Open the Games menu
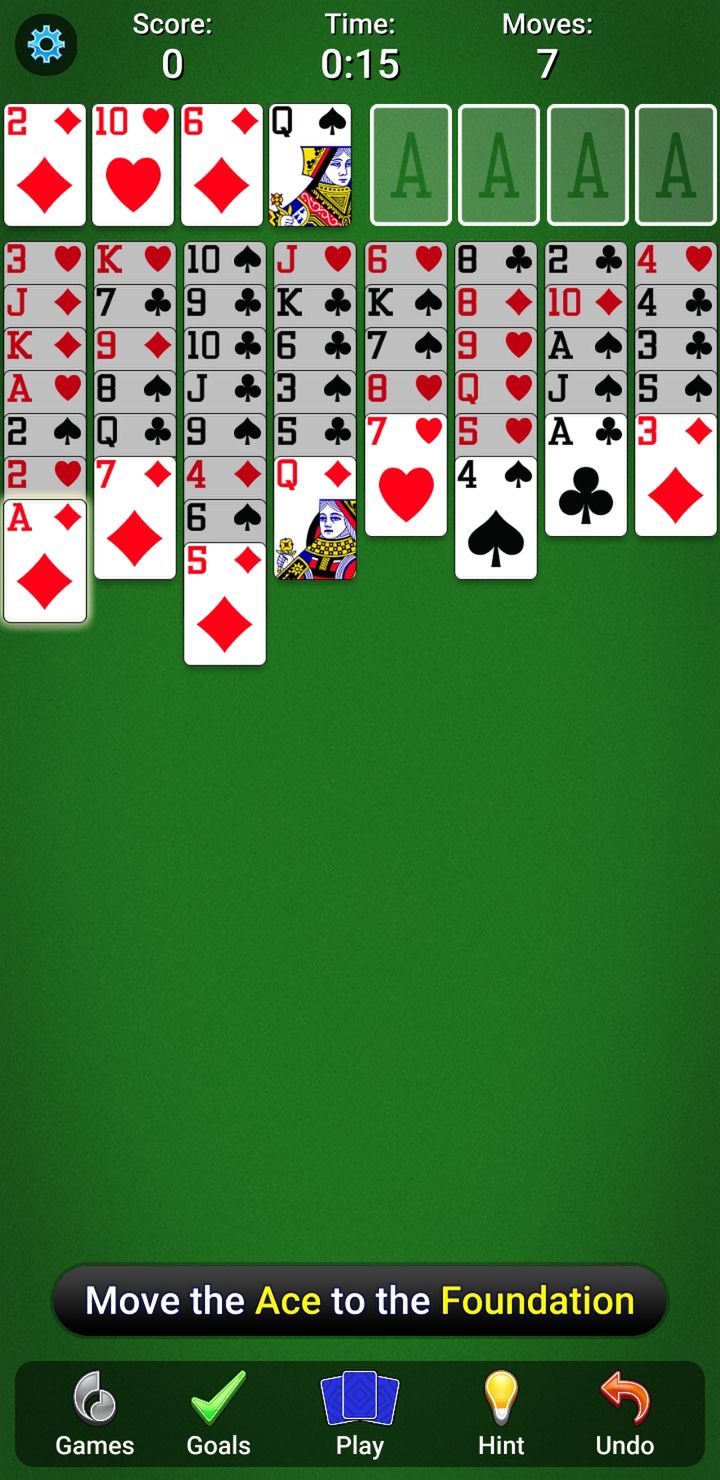 94,1414
